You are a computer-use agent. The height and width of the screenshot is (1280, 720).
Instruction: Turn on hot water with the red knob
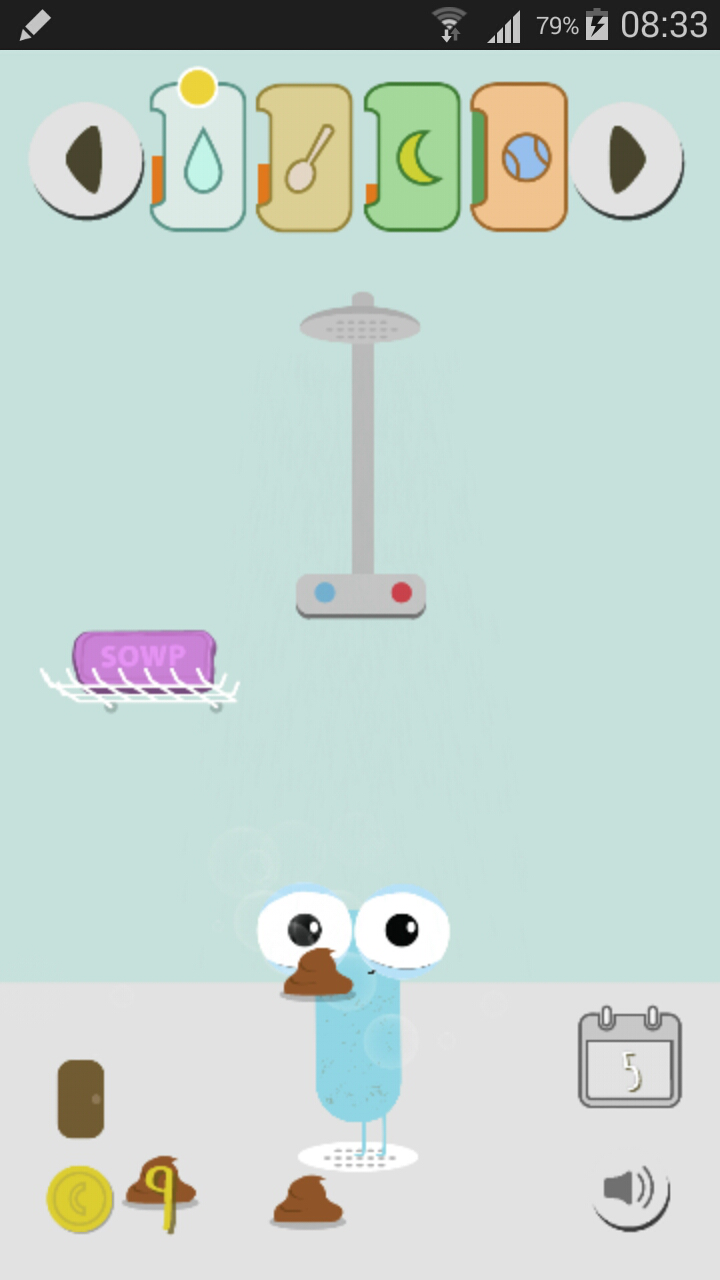pyautogui.click(x=398, y=592)
